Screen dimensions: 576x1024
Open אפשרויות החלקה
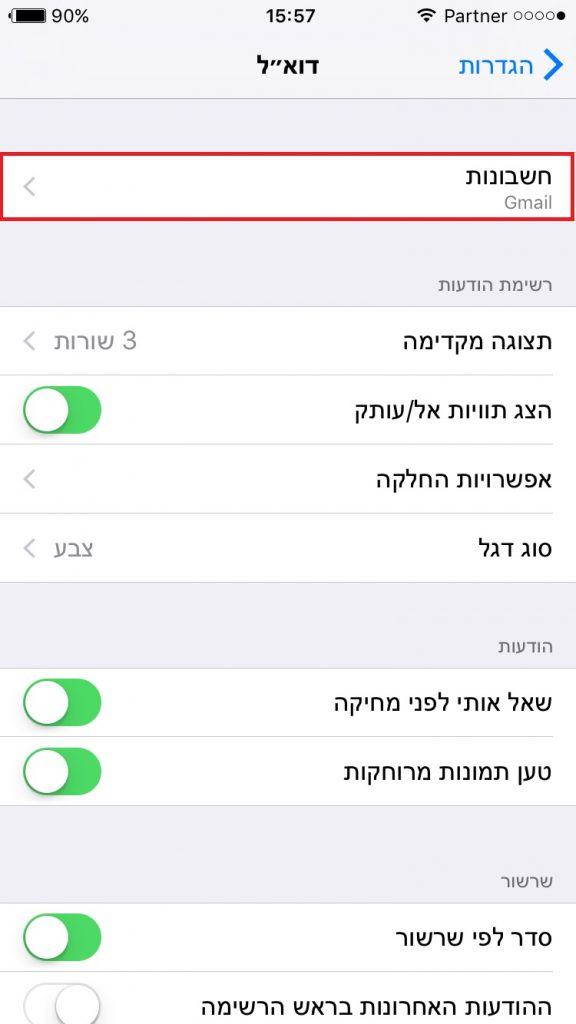288,479
